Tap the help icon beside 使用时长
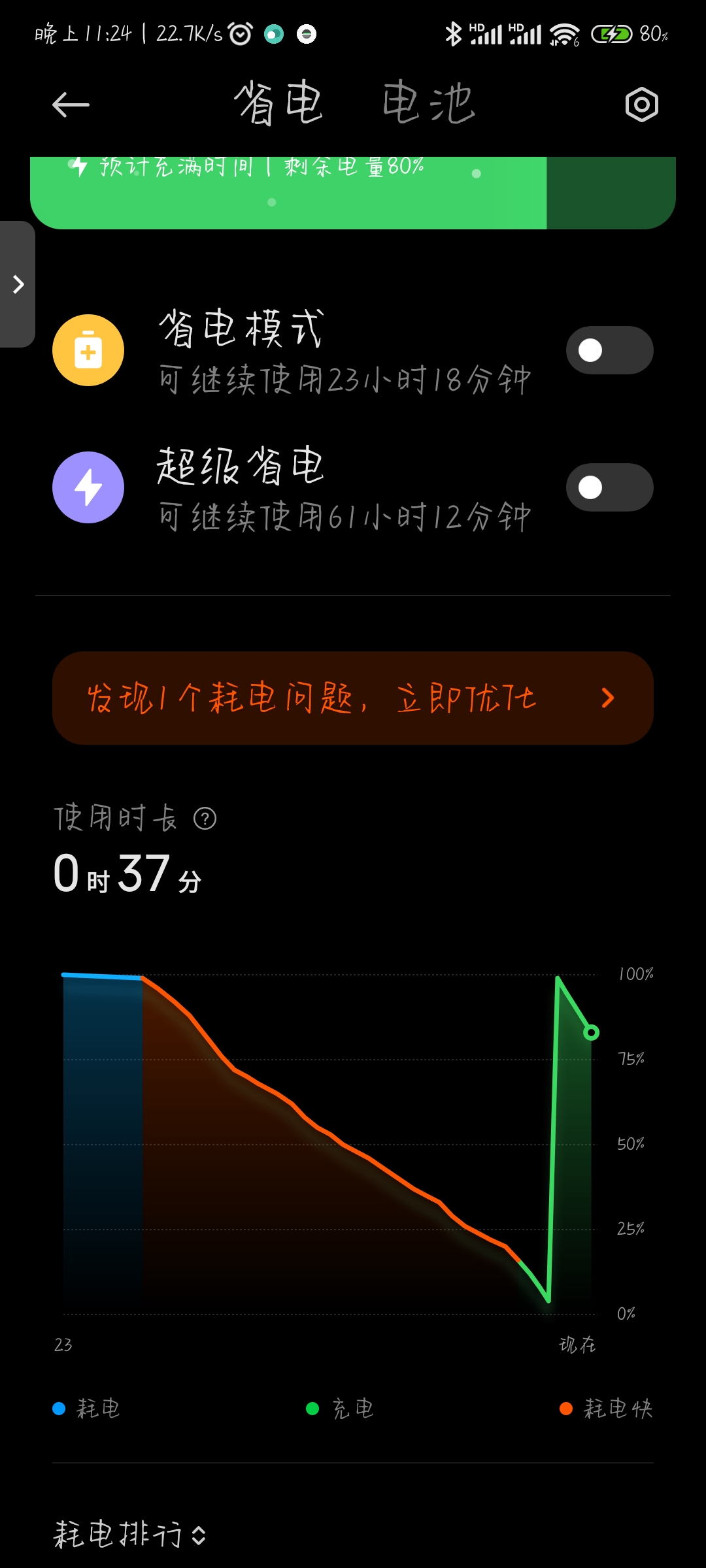Viewport: 706px width, 1568px height. [205, 819]
